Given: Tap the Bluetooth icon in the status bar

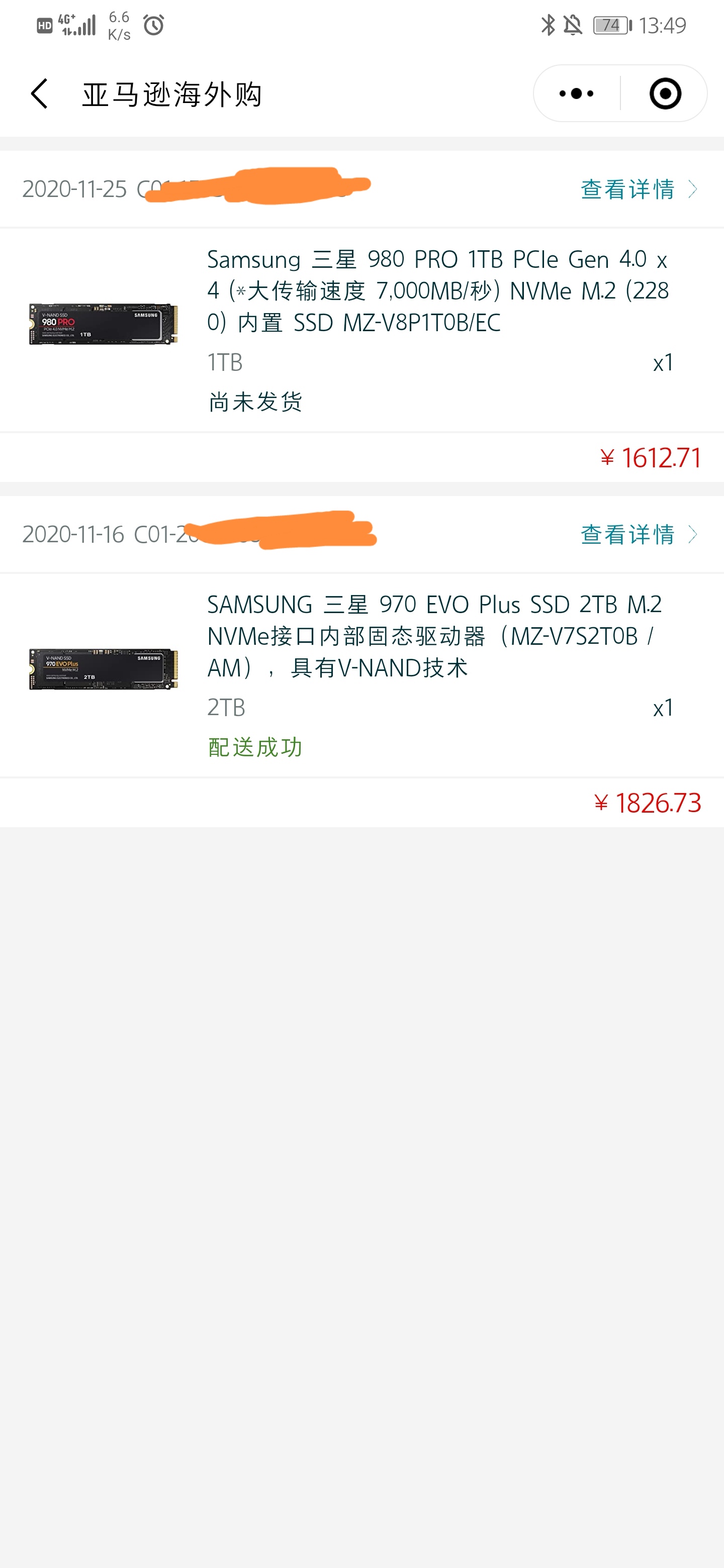Looking at the screenshot, I should [548, 25].
